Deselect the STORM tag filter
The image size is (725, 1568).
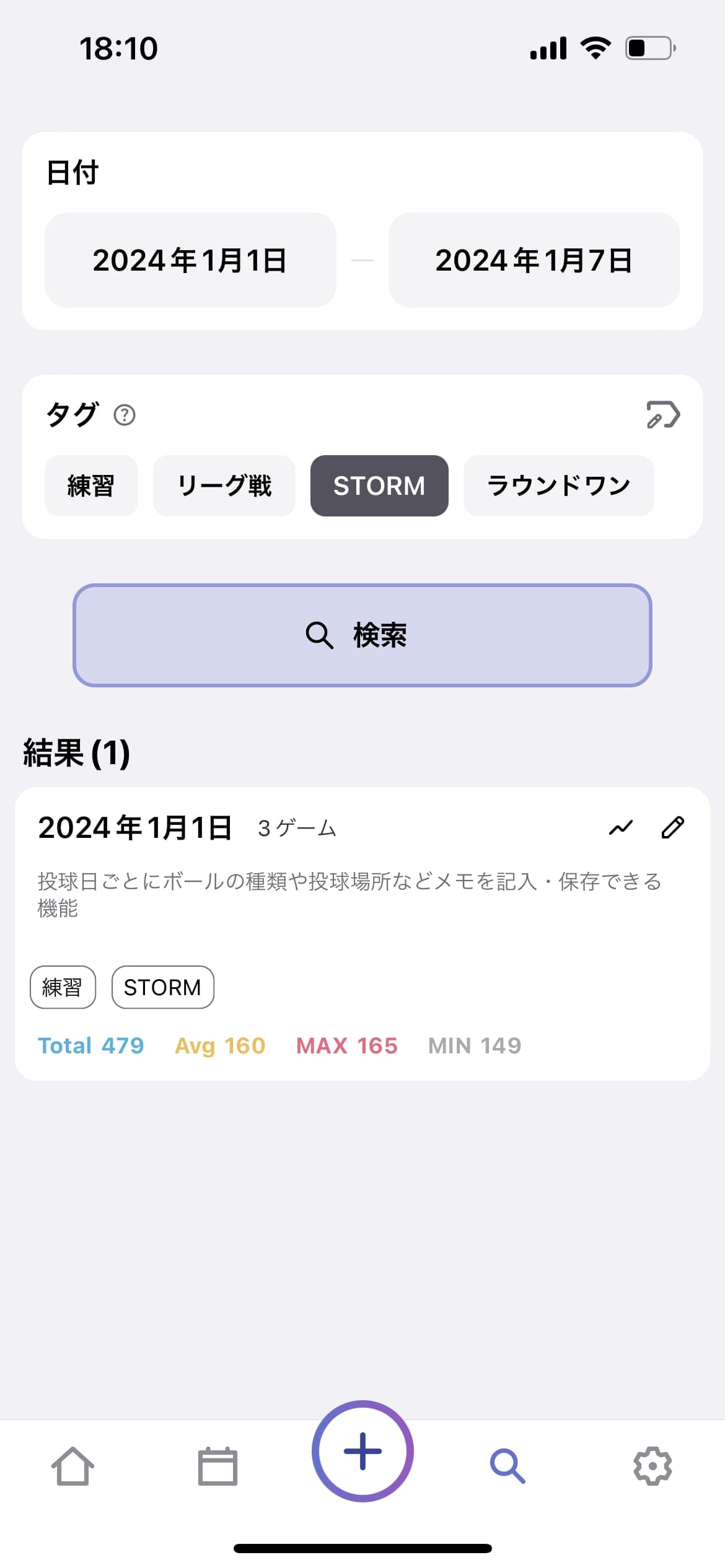coord(379,486)
